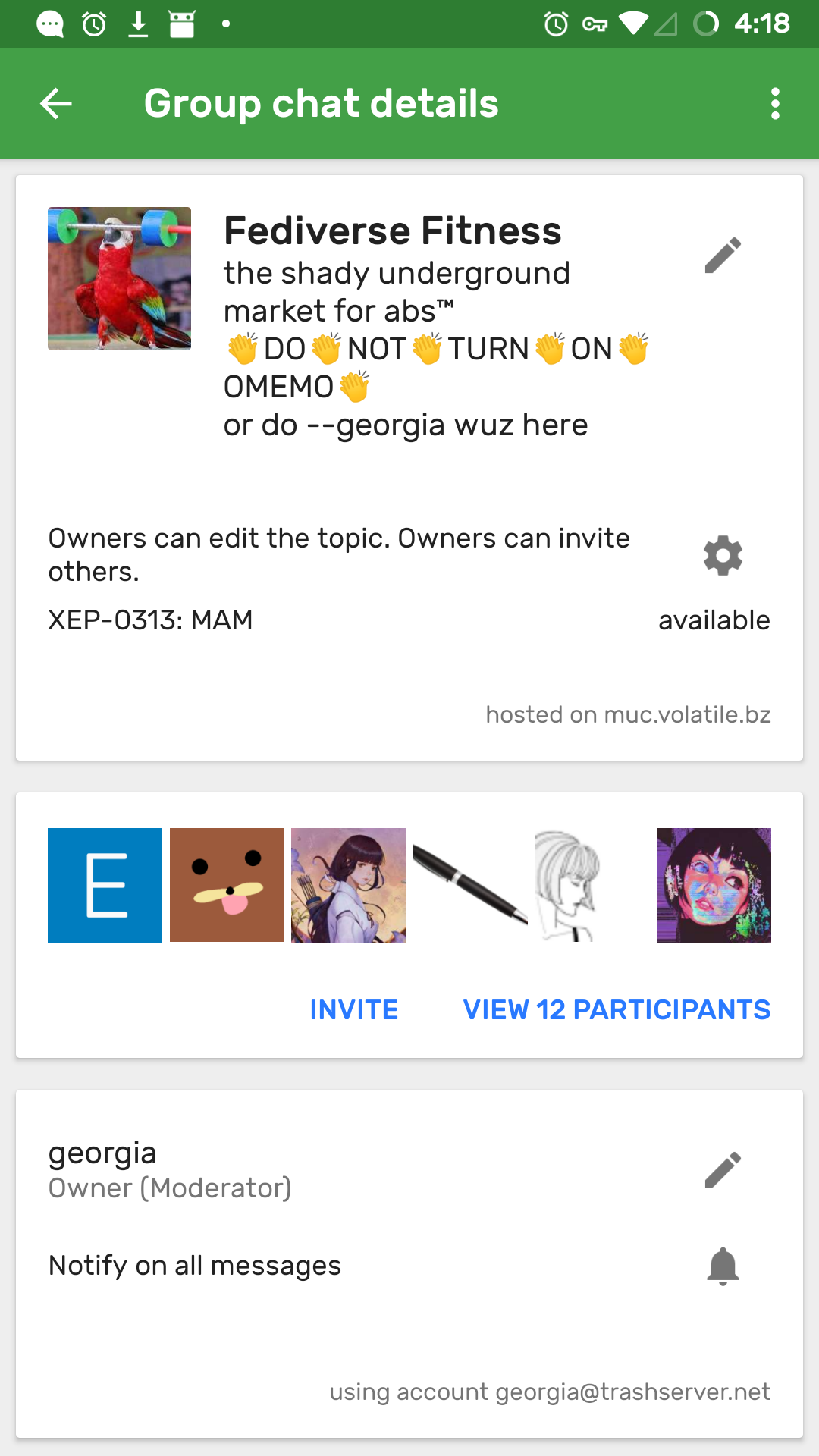Viewport: 819px width, 1456px height.
Task: Open group chat settings gear
Action: pyautogui.click(x=722, y=556)
